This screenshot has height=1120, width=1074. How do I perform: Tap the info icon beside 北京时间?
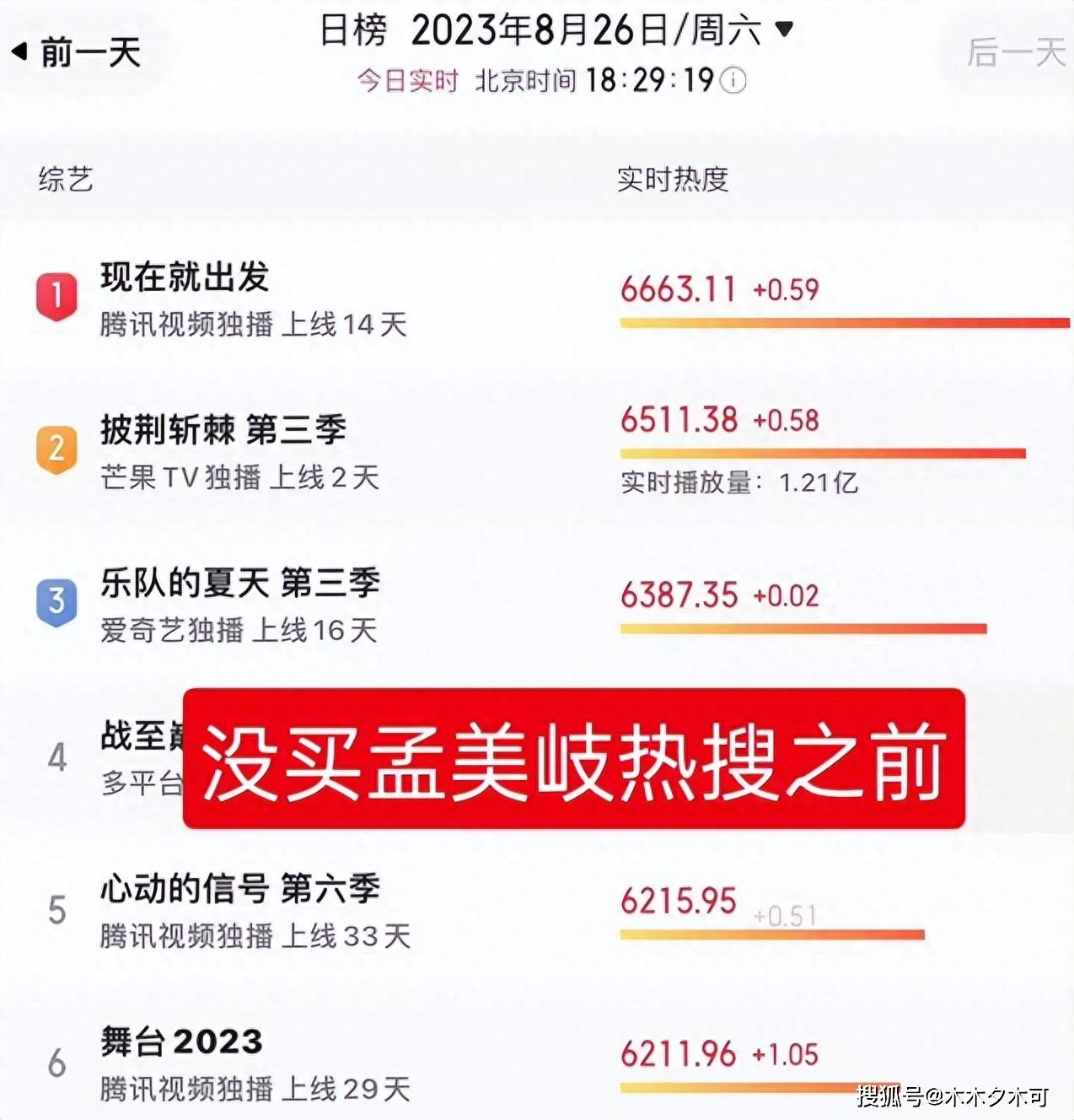click(734, 81)
